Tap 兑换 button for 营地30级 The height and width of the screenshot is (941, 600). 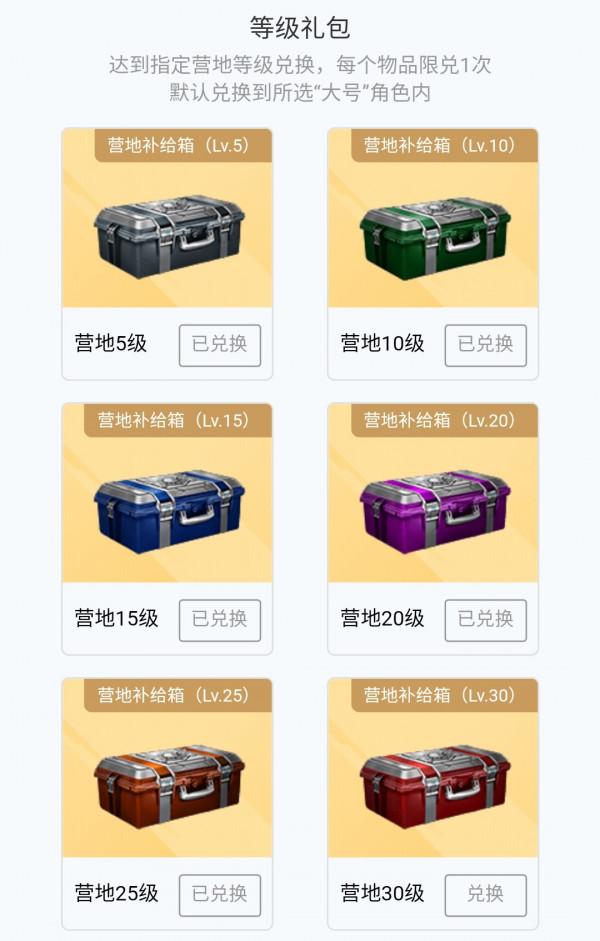[485, 895]
